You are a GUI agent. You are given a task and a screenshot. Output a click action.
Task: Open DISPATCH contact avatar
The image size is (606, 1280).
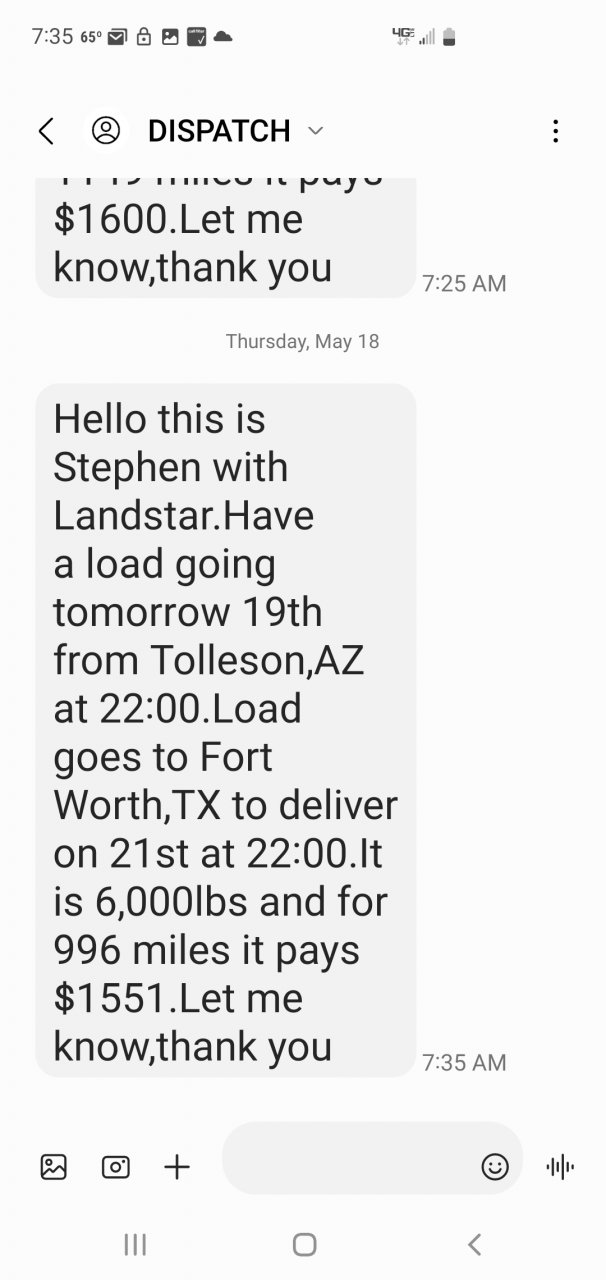click(x=106, y=131)
